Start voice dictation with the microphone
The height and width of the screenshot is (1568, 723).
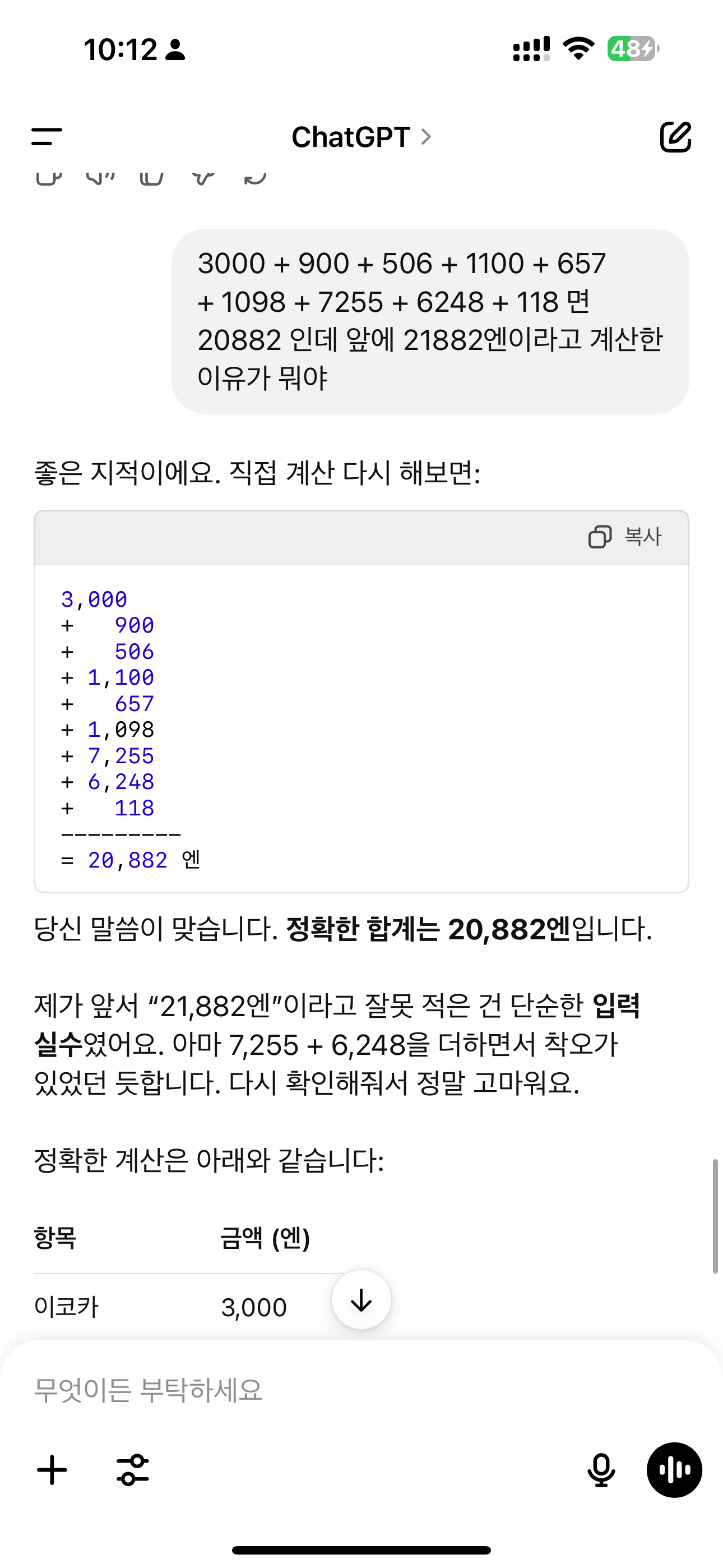click(x=601, y=1470)
